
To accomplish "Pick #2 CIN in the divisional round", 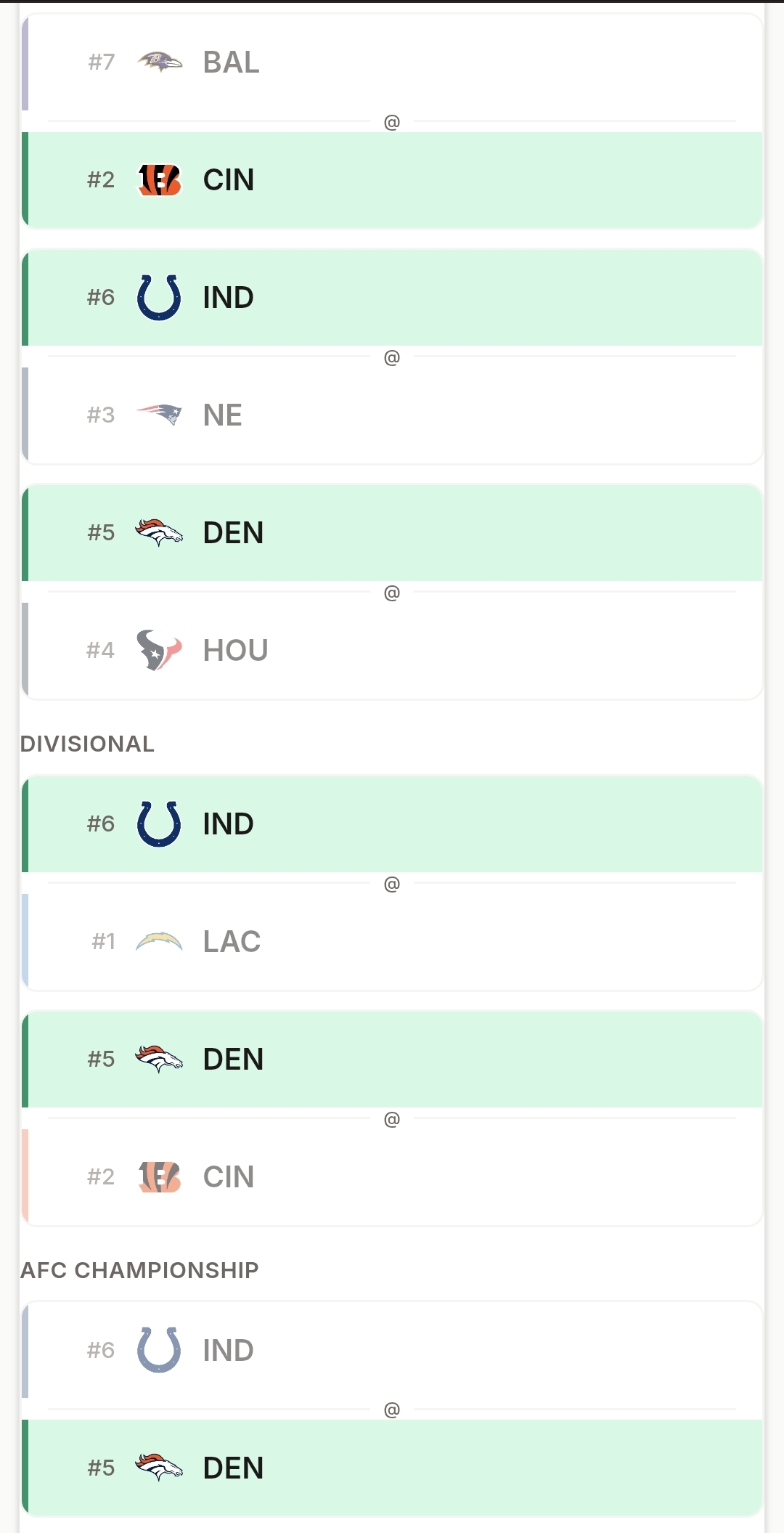I will [x=392, y=1176].
